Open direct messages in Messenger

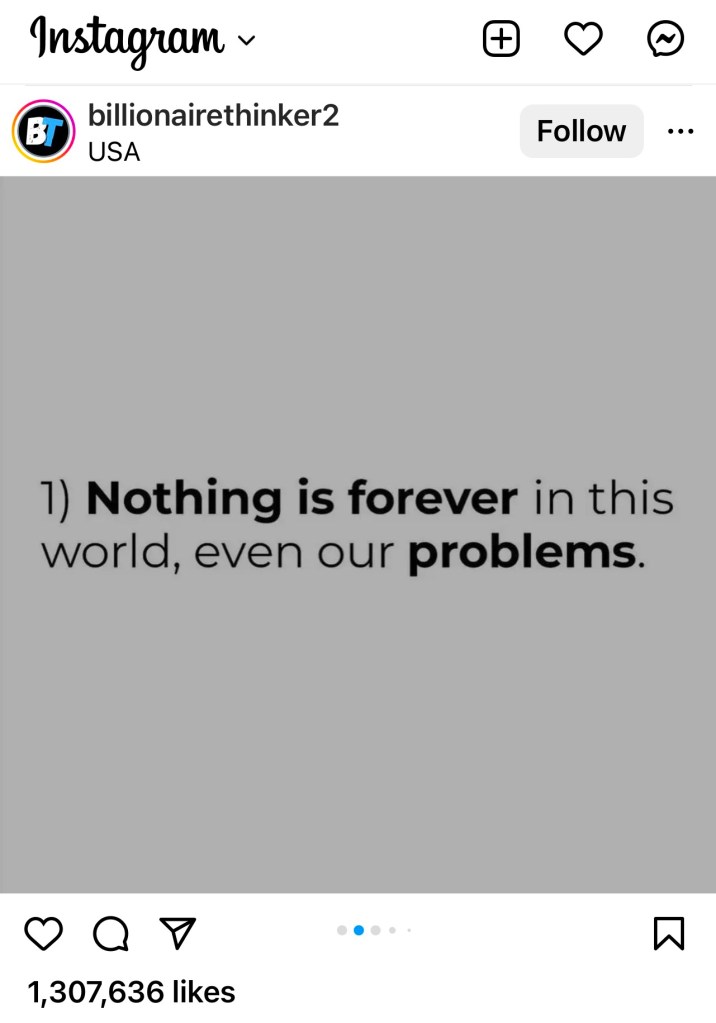(x=665, y=40)
